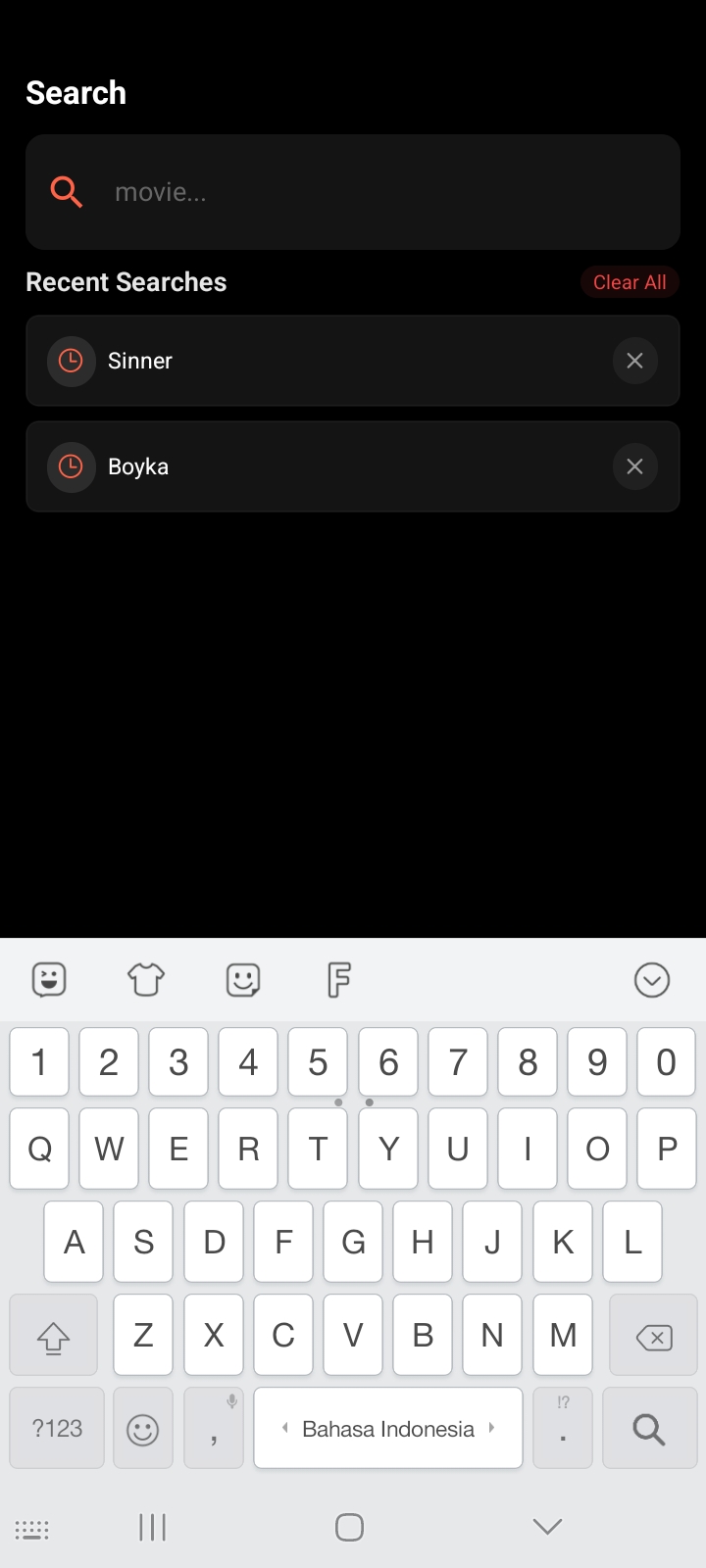The height and width of the screenshot is (1568, 706).
Task: Tap the clock icon beside Sinner
Action: coord(71,361)
